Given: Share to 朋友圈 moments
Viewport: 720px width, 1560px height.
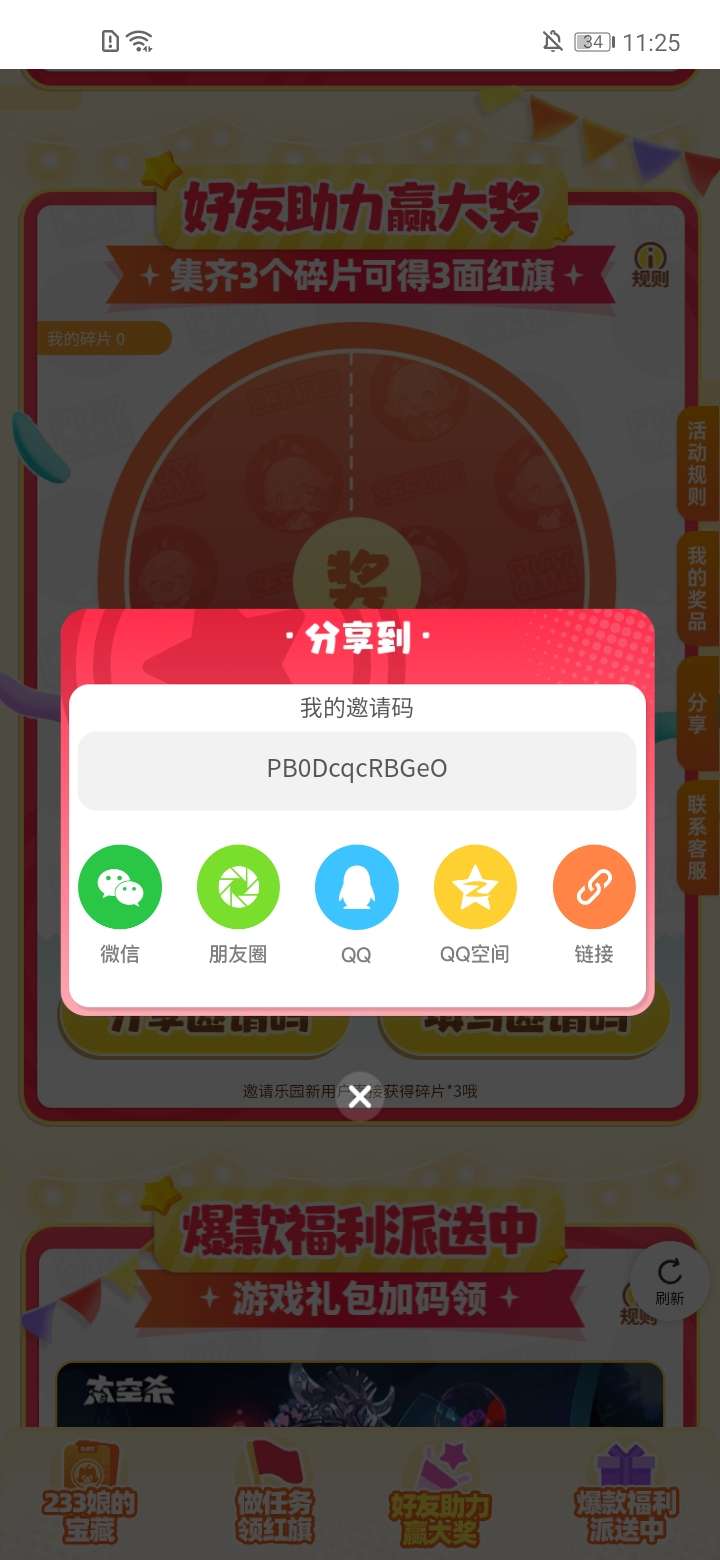Looking at the screenshot, I should pyautogui.click(x=238, y=887).
